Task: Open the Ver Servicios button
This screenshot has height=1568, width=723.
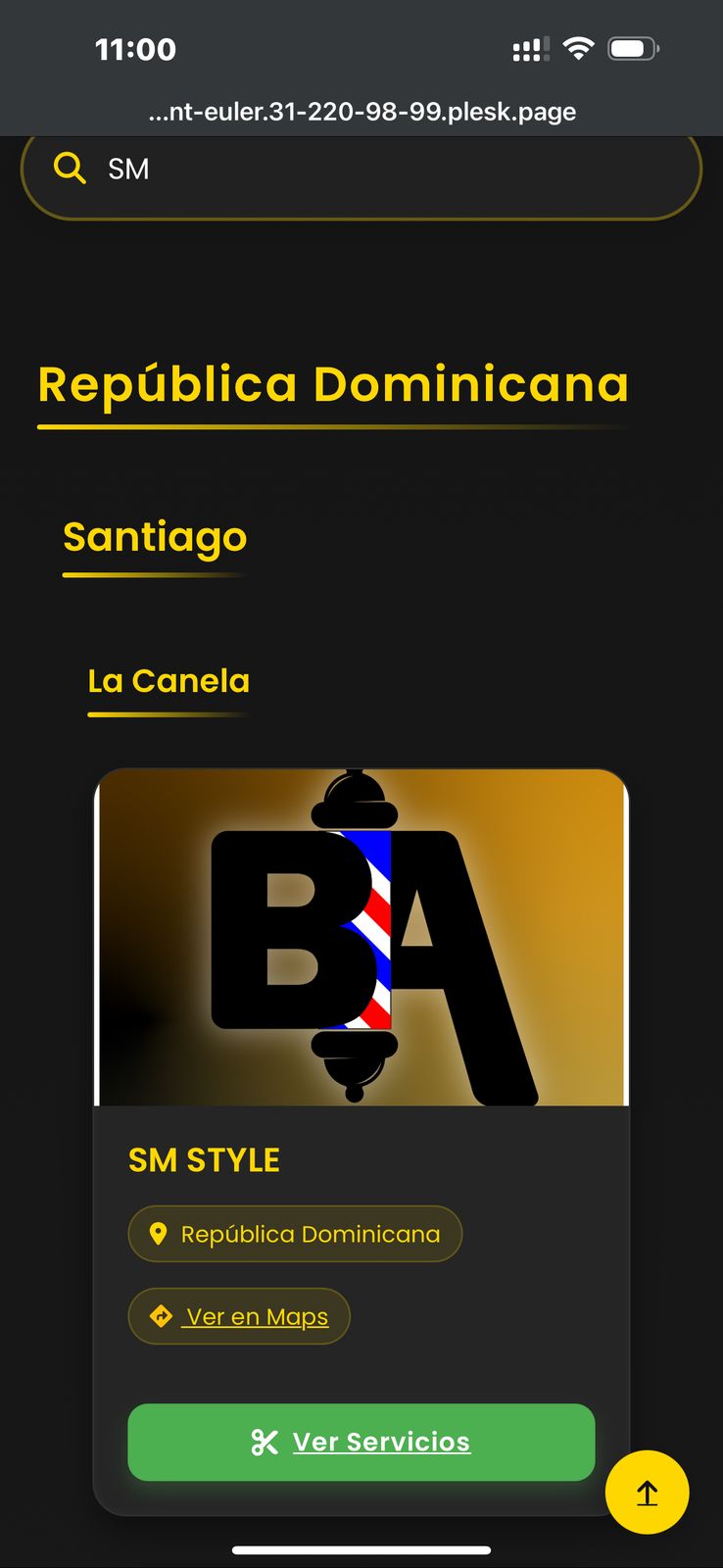Action: click(x=361, y=1442)
